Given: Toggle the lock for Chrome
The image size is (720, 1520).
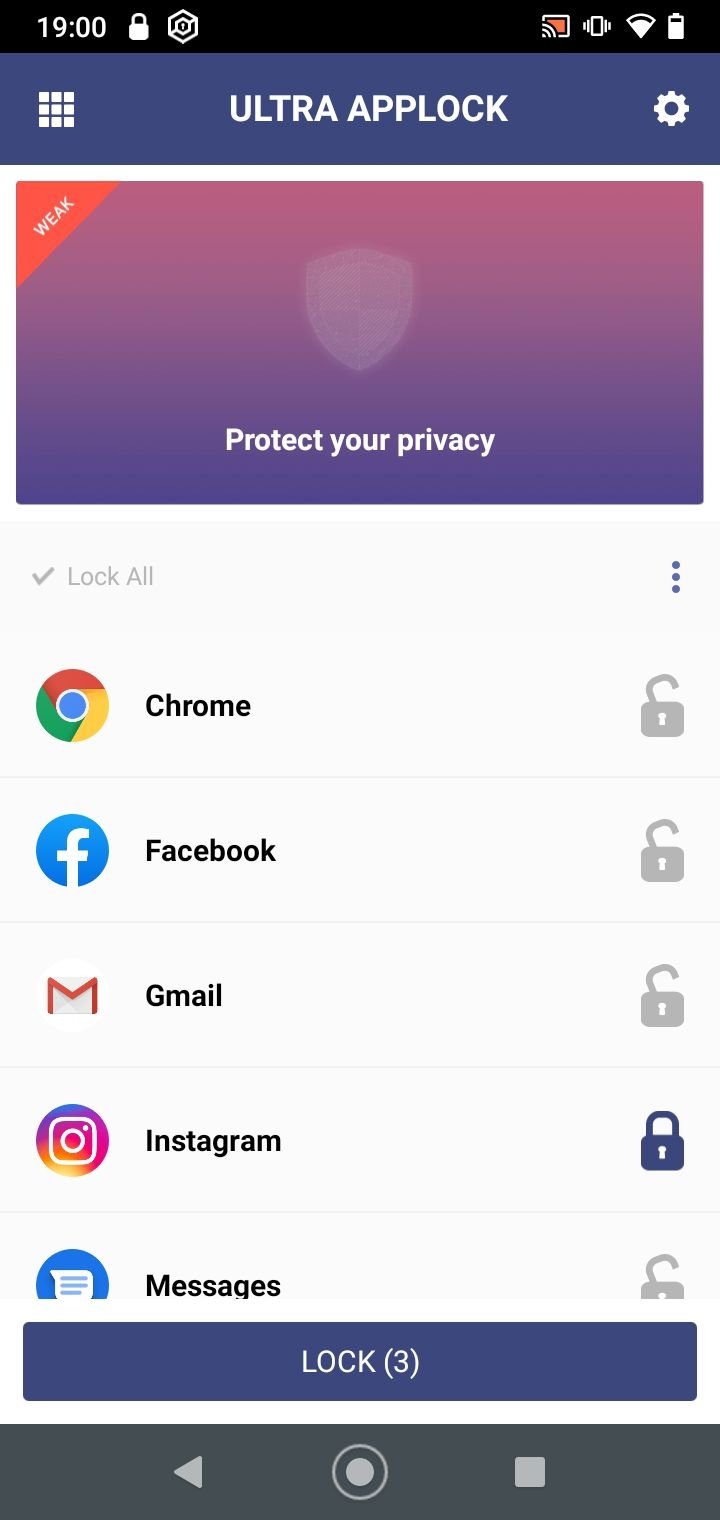Looking at the screenshot, I should 662,706.
